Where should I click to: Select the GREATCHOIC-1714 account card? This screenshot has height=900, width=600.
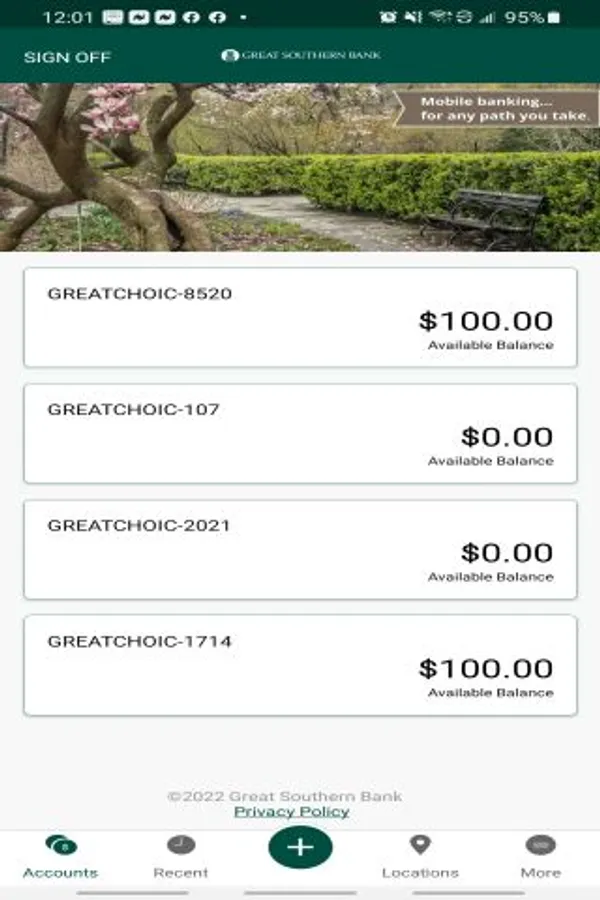tap(300, 666)
